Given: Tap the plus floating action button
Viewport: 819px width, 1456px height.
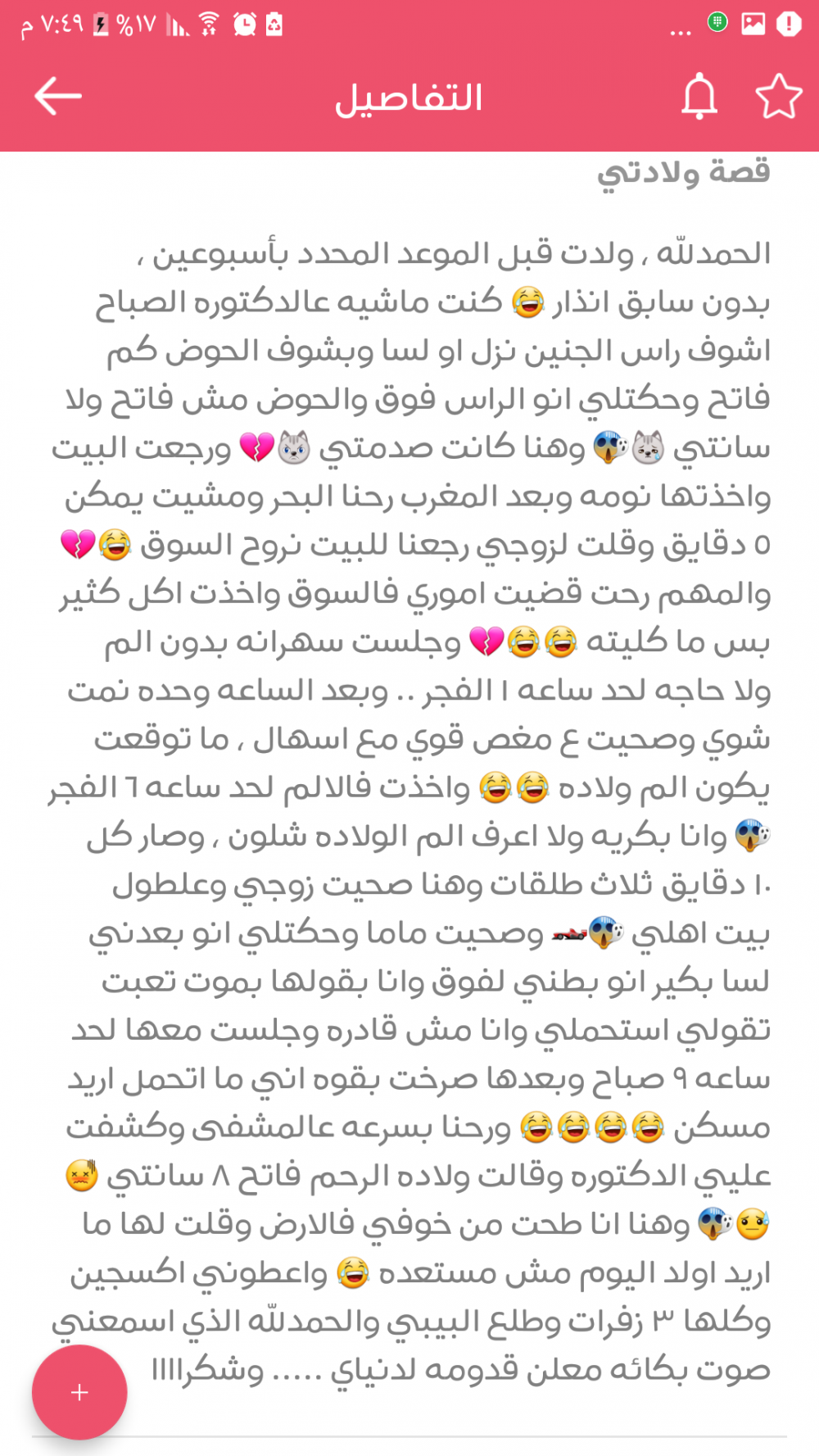Looking at the screenshot, I should [79, 1392].
